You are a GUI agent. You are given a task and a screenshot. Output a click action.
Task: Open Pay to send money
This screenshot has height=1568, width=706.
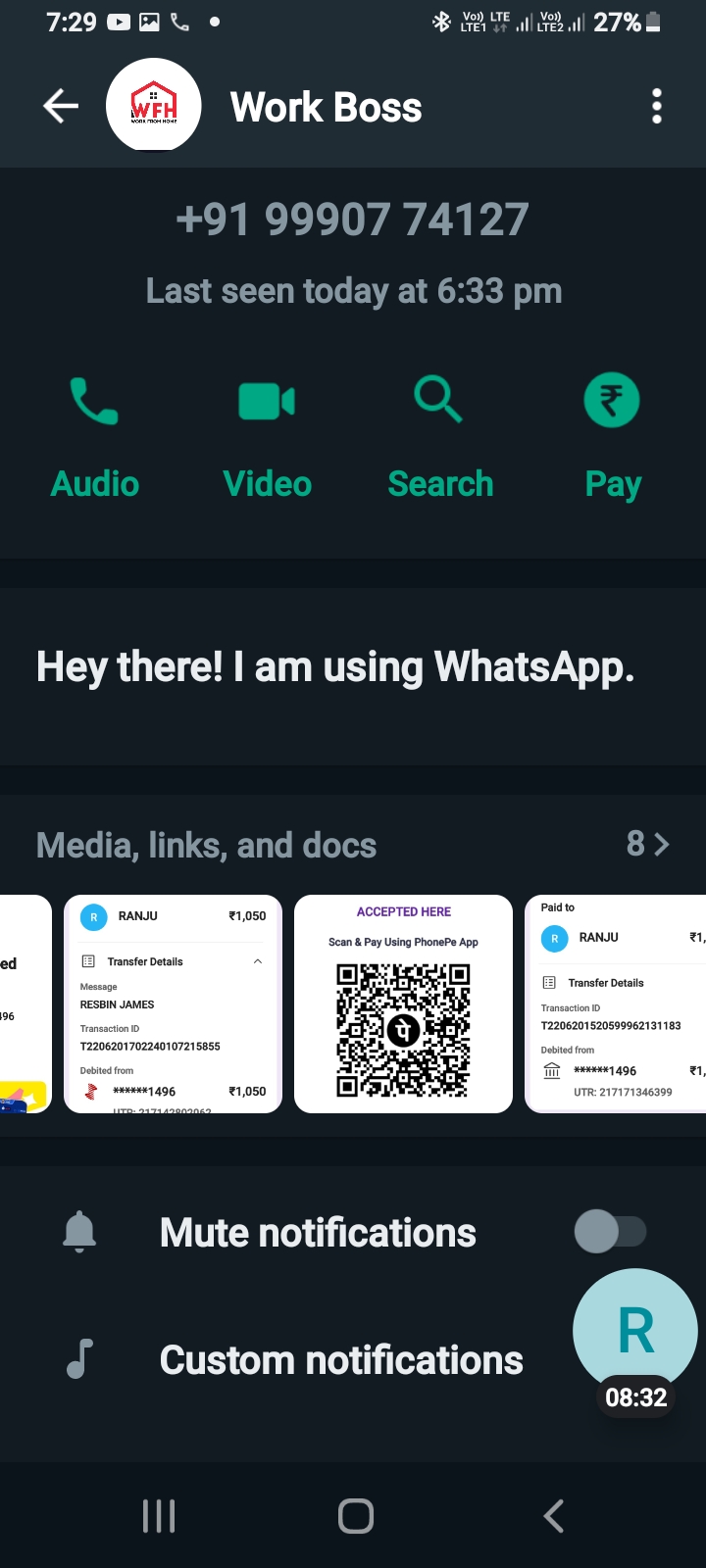(612, 433)
